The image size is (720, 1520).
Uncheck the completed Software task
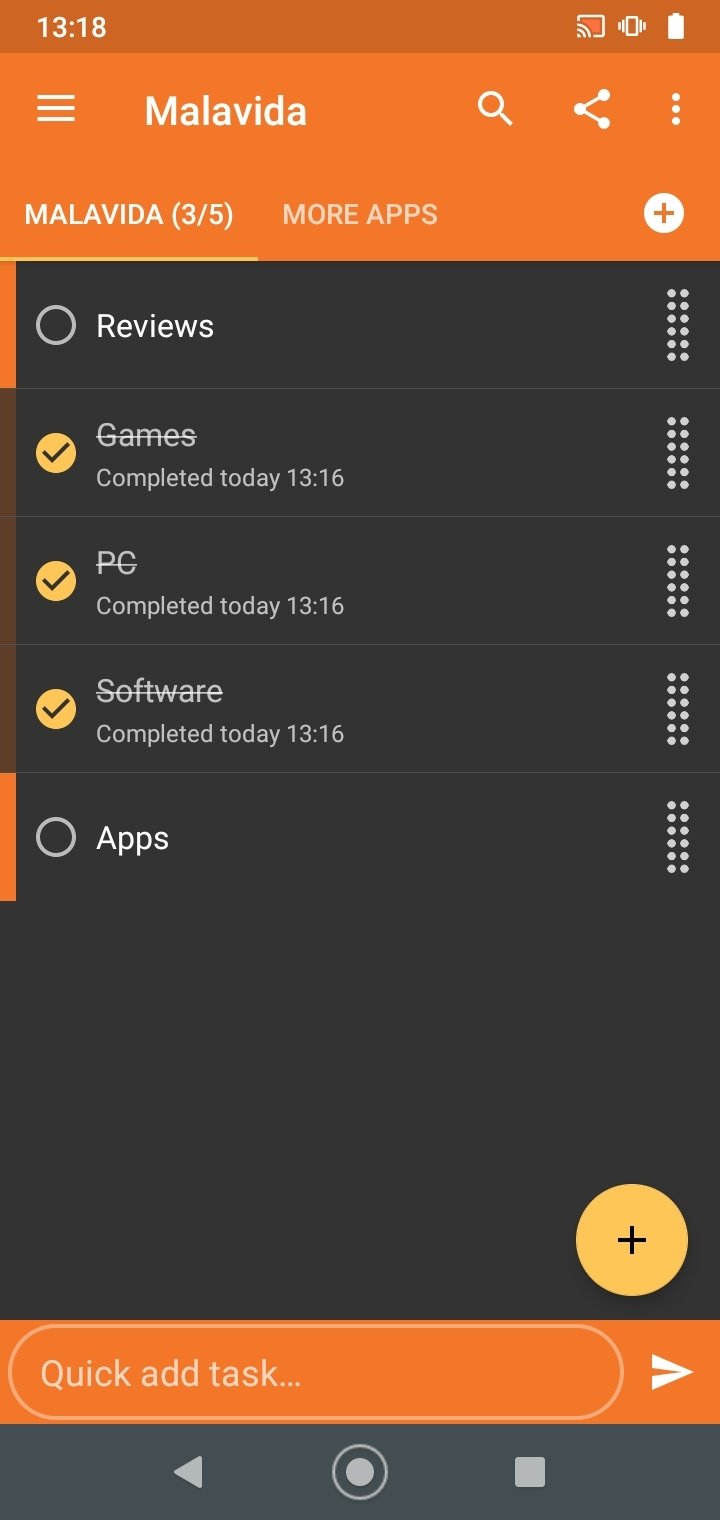click(56, 709)
